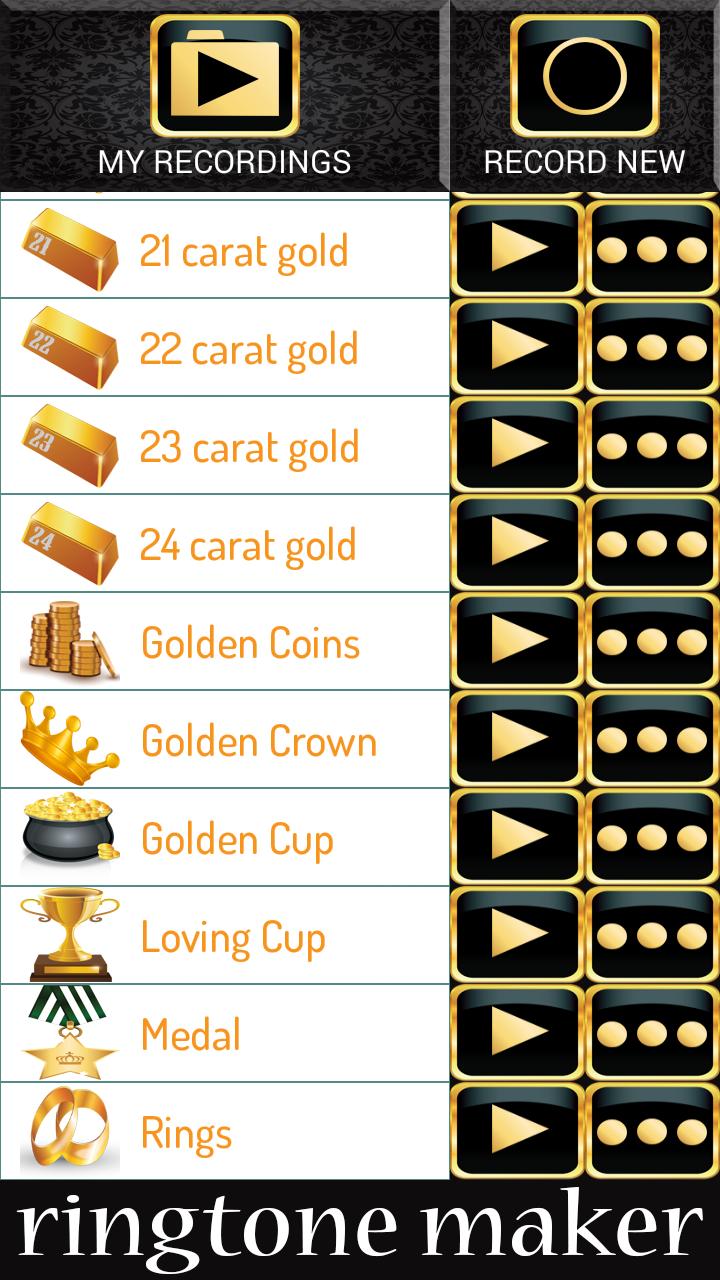Open options for 21 carat gold
Image resolution: width=720 pixels, height=1280 pixels.
pos(652,249)
